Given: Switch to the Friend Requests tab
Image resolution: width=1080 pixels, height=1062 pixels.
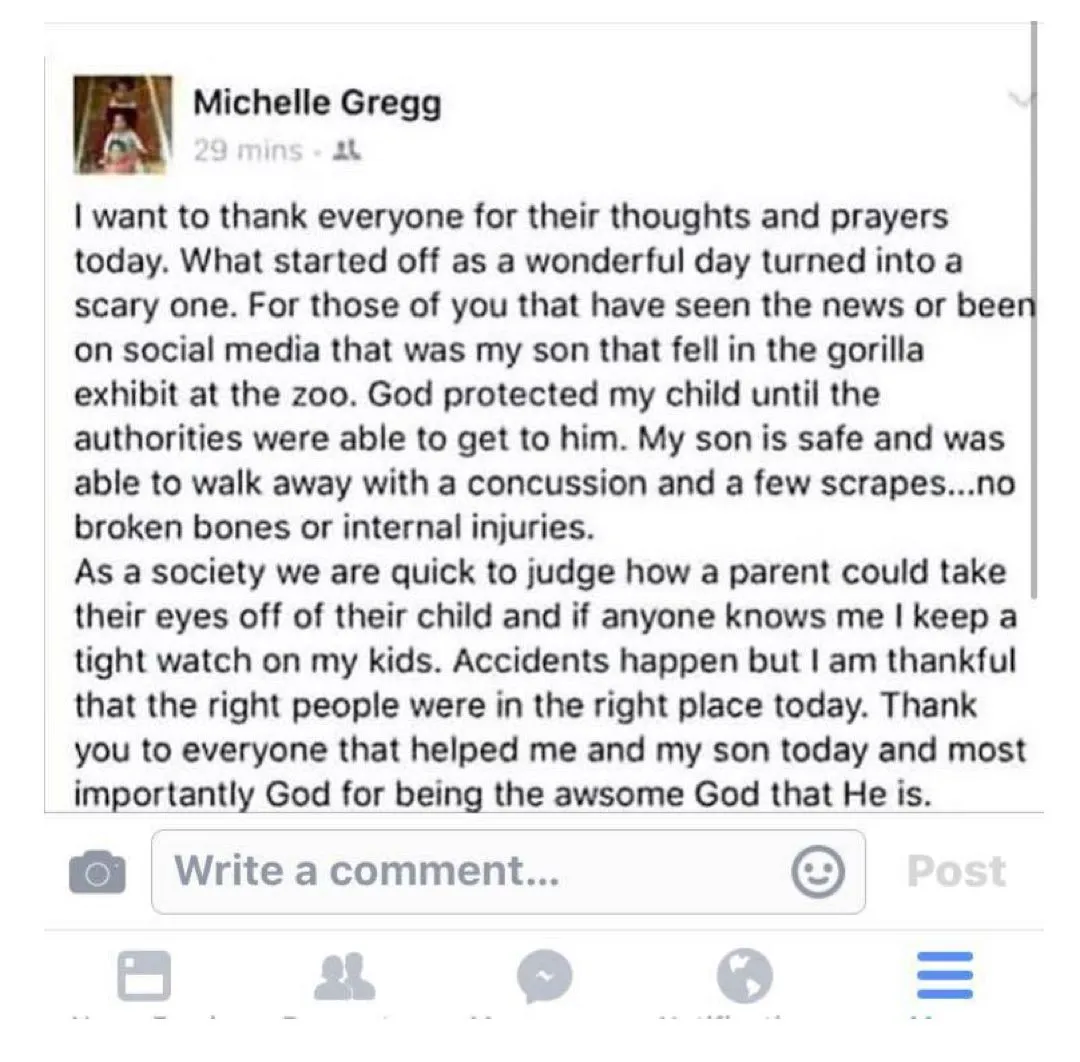Looking at the screenshot, I should tap(345, 977).
